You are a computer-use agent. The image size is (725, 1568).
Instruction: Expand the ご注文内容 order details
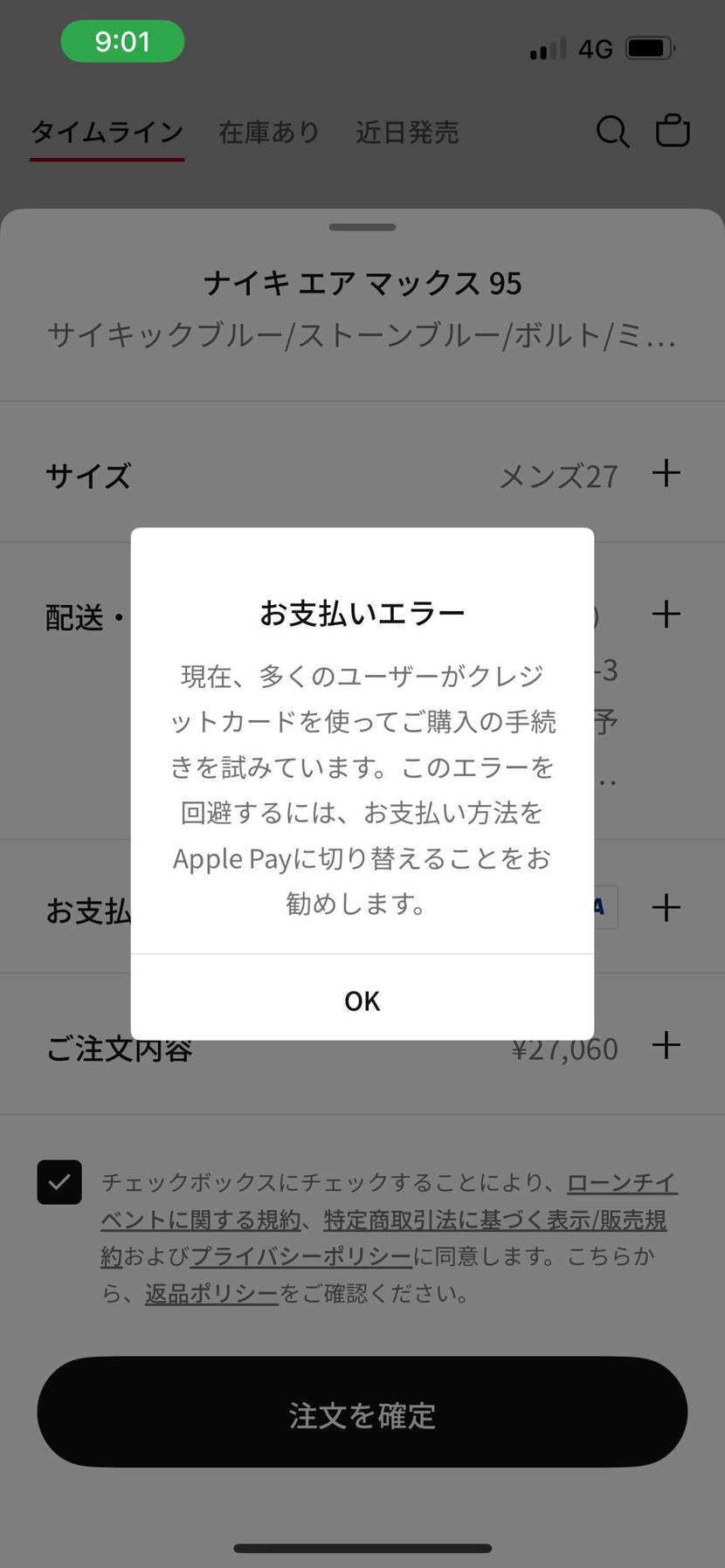pyautogui.click(x=666, y=1043)
